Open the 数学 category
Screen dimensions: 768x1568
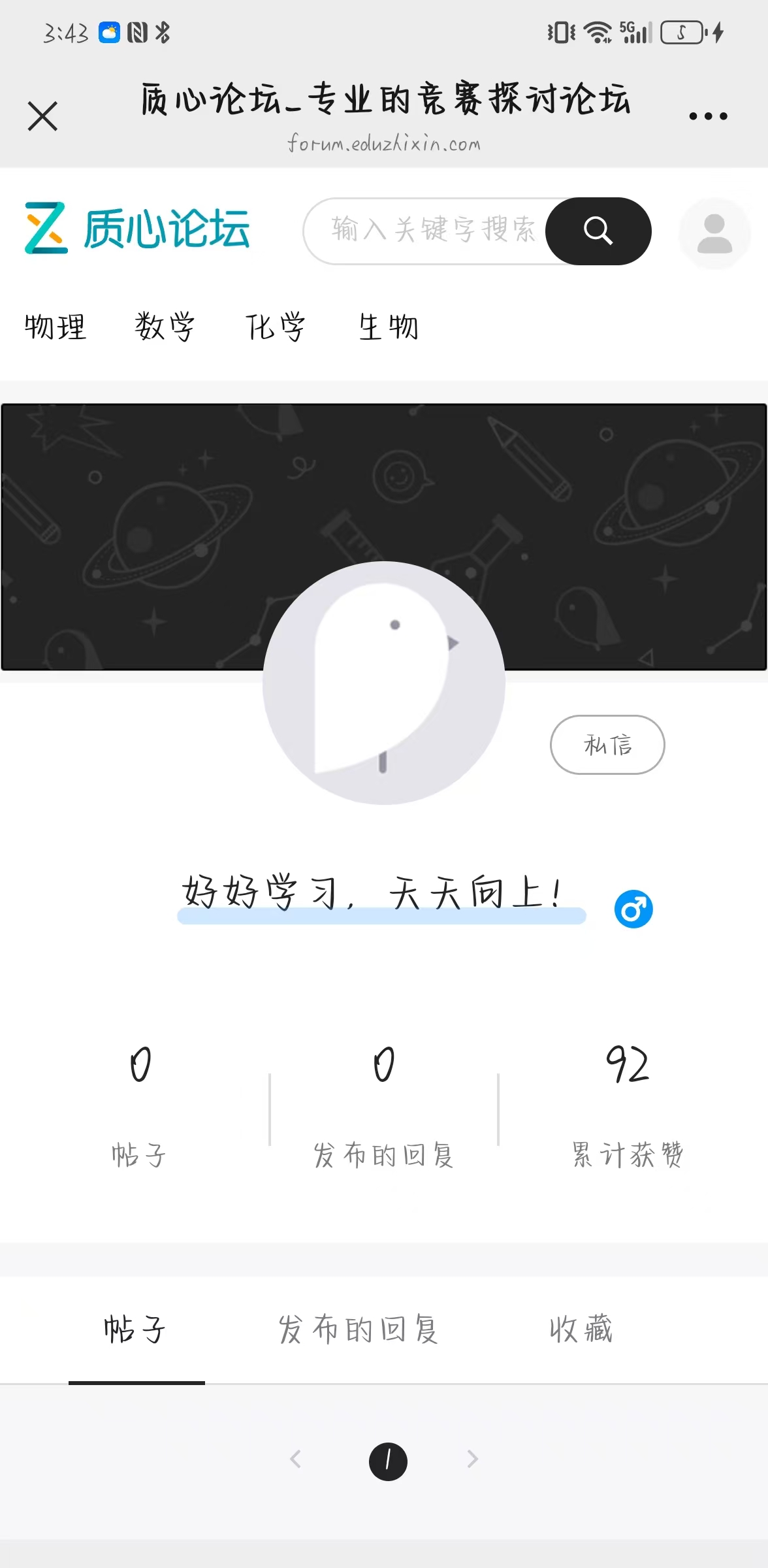165,327
